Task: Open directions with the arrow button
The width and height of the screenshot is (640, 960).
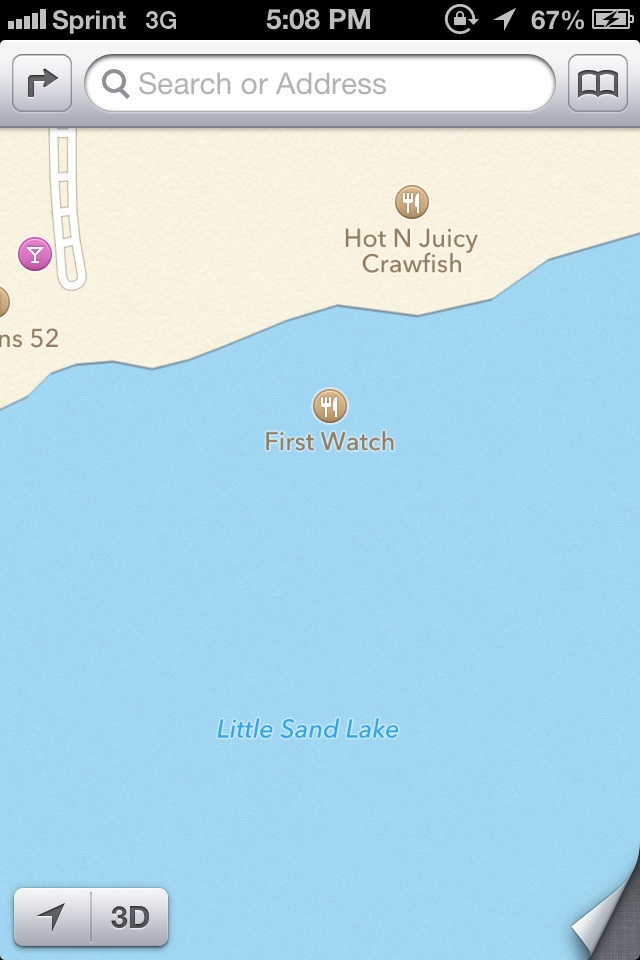Action: point(42,83)
